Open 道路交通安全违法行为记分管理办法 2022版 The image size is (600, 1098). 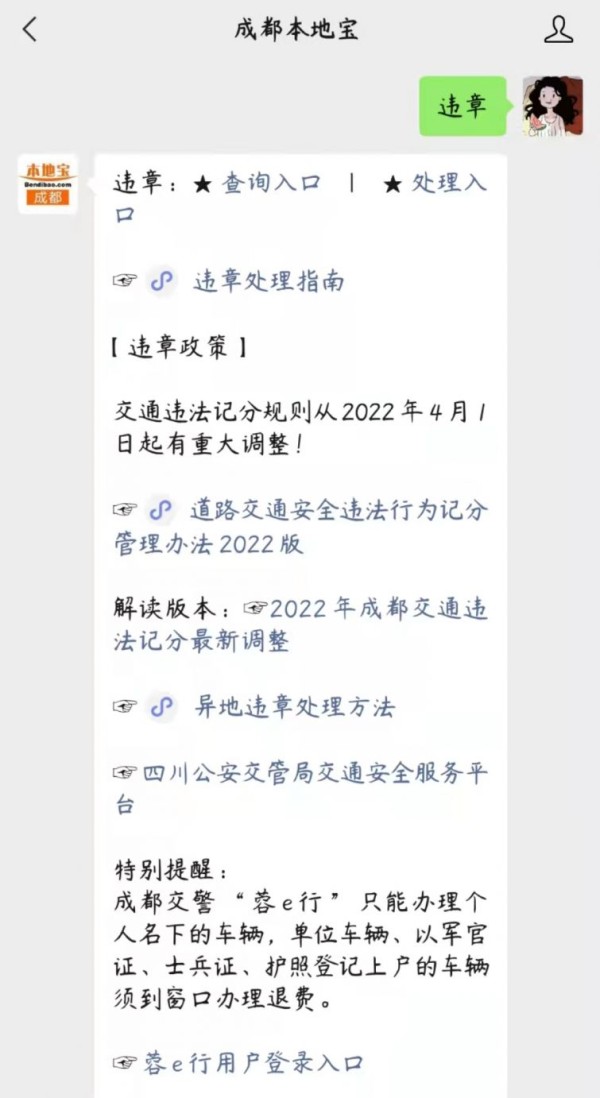(x=300, y=527)
